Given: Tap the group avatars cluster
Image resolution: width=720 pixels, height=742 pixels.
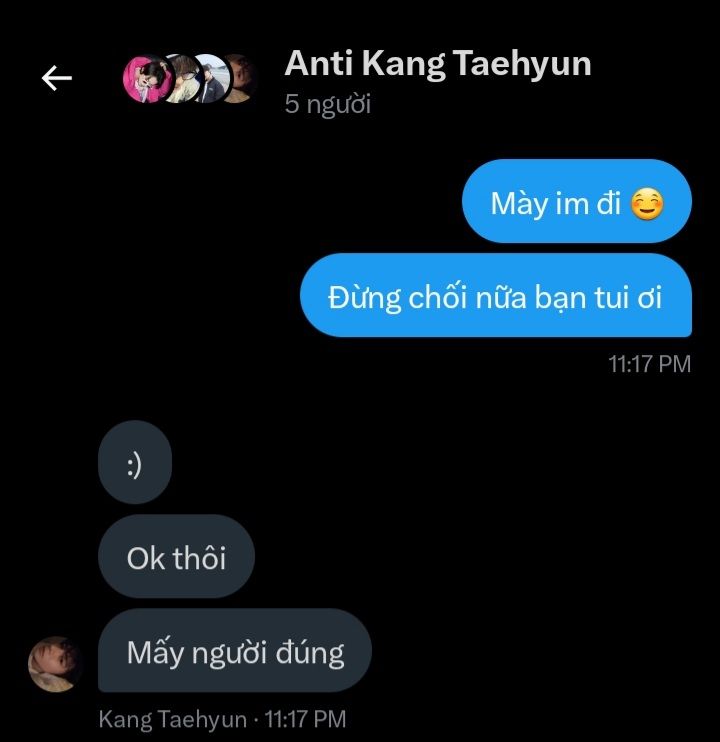Looking at the screenshot, I should pos(190,79).
